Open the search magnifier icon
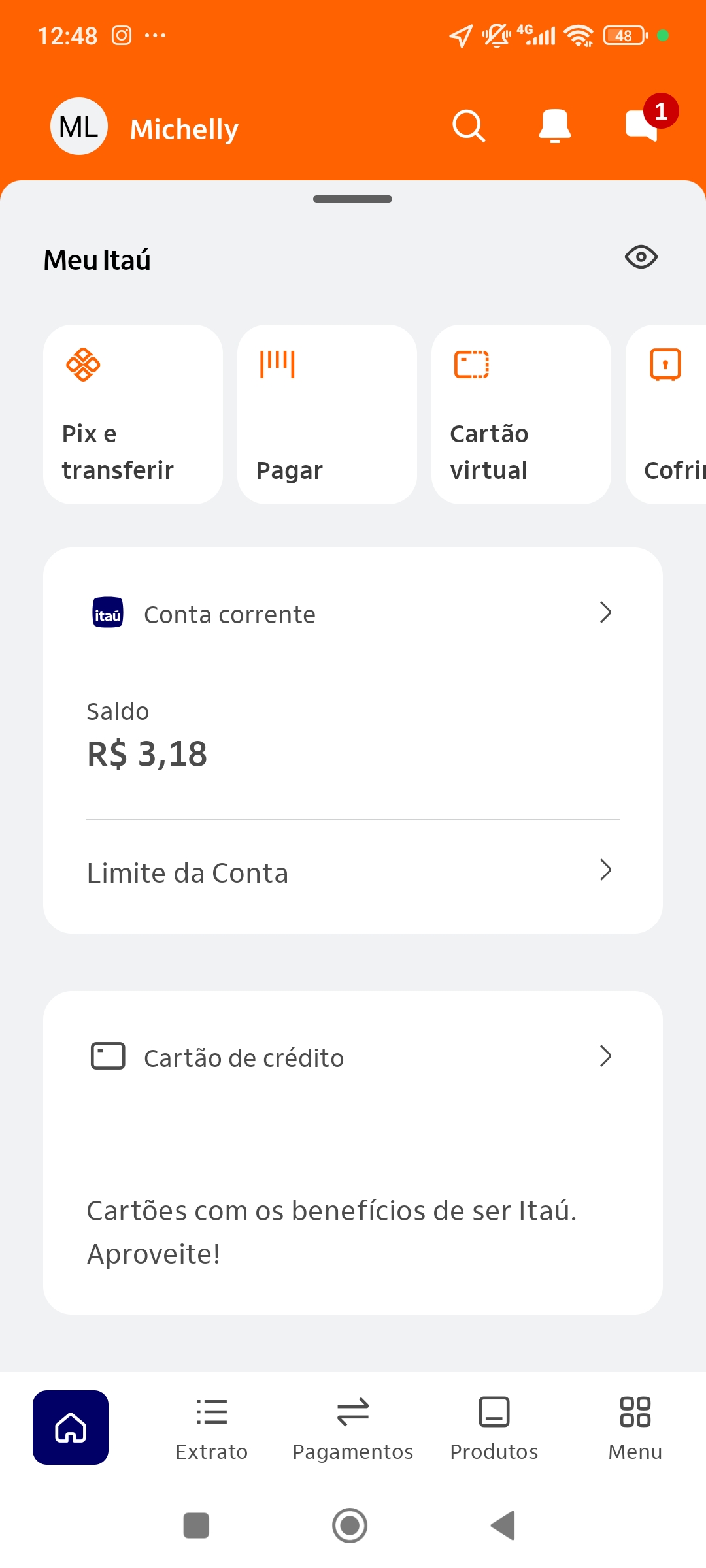 (x=469, y=126)
